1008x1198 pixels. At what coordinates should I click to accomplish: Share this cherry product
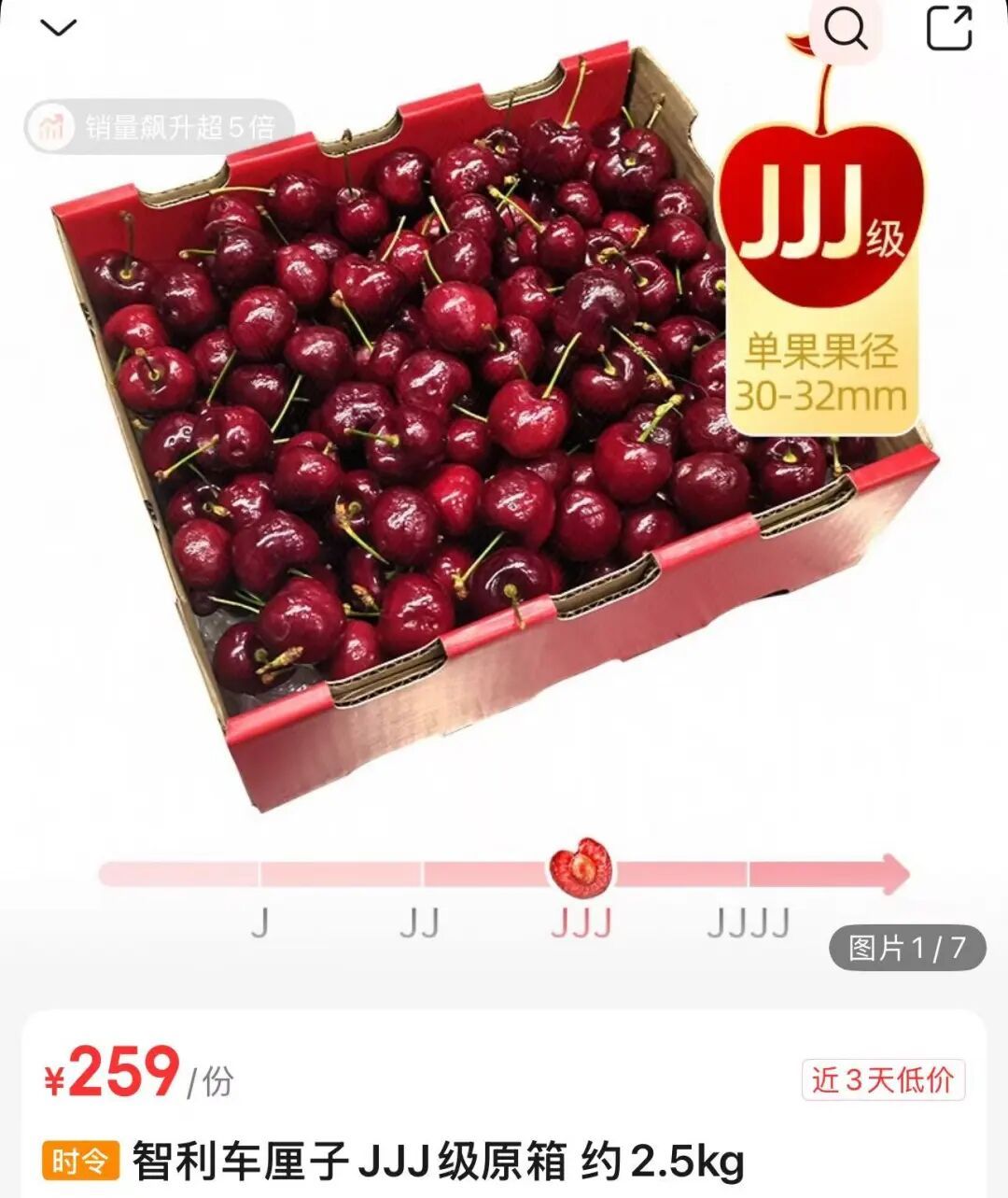click(x=948, y=28)
